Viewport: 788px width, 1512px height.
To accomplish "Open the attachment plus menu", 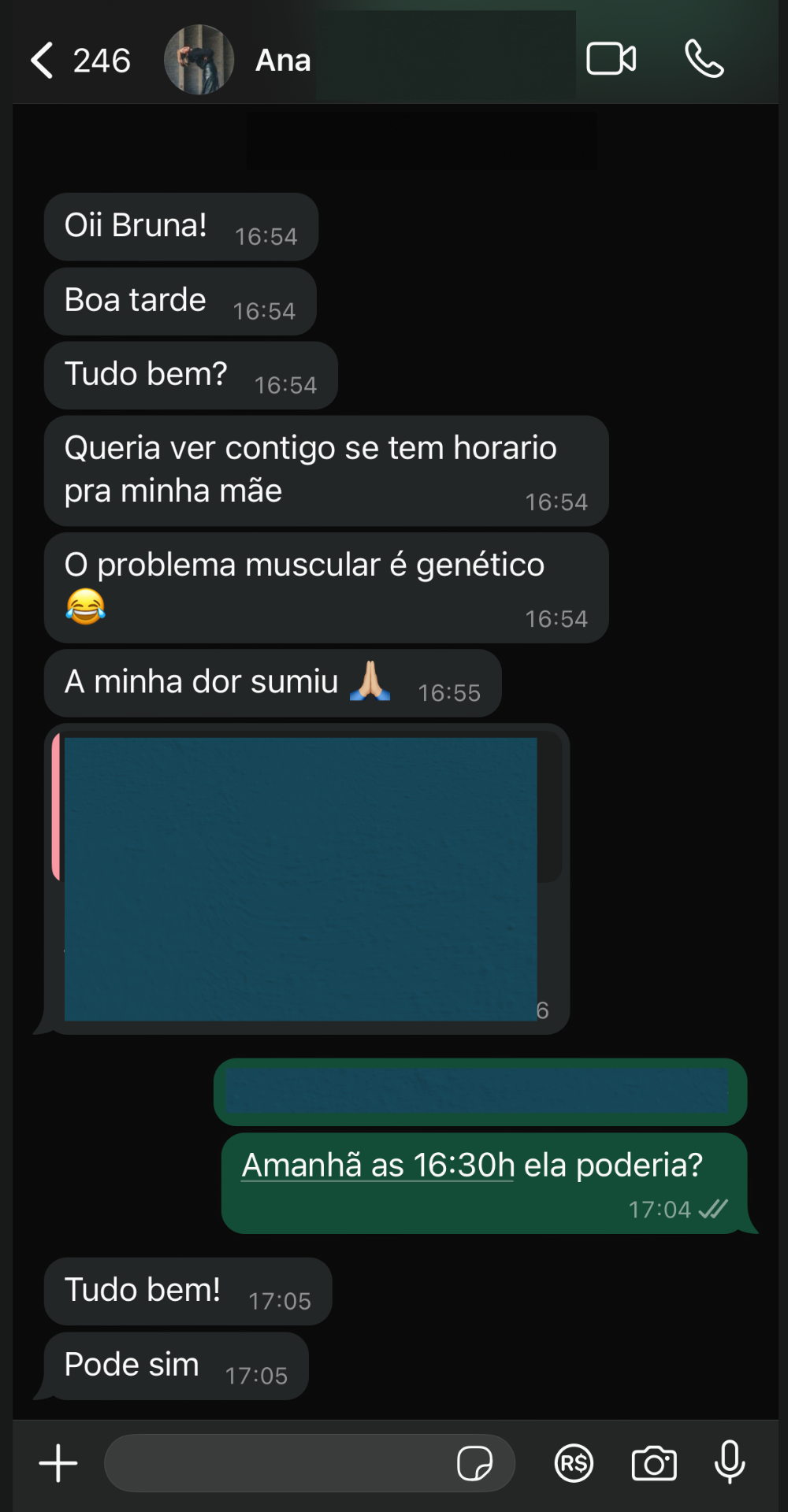I will coord(58,1463).
